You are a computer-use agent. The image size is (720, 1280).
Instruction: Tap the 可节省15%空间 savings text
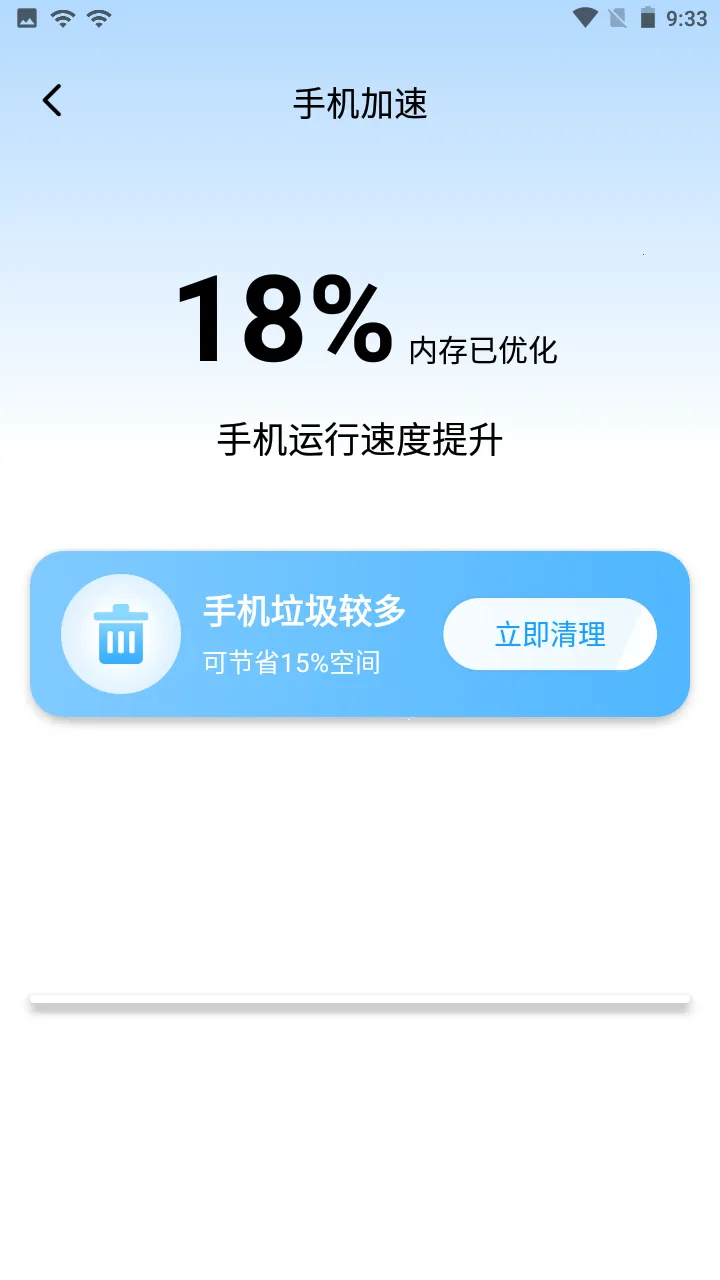(290, 662)
